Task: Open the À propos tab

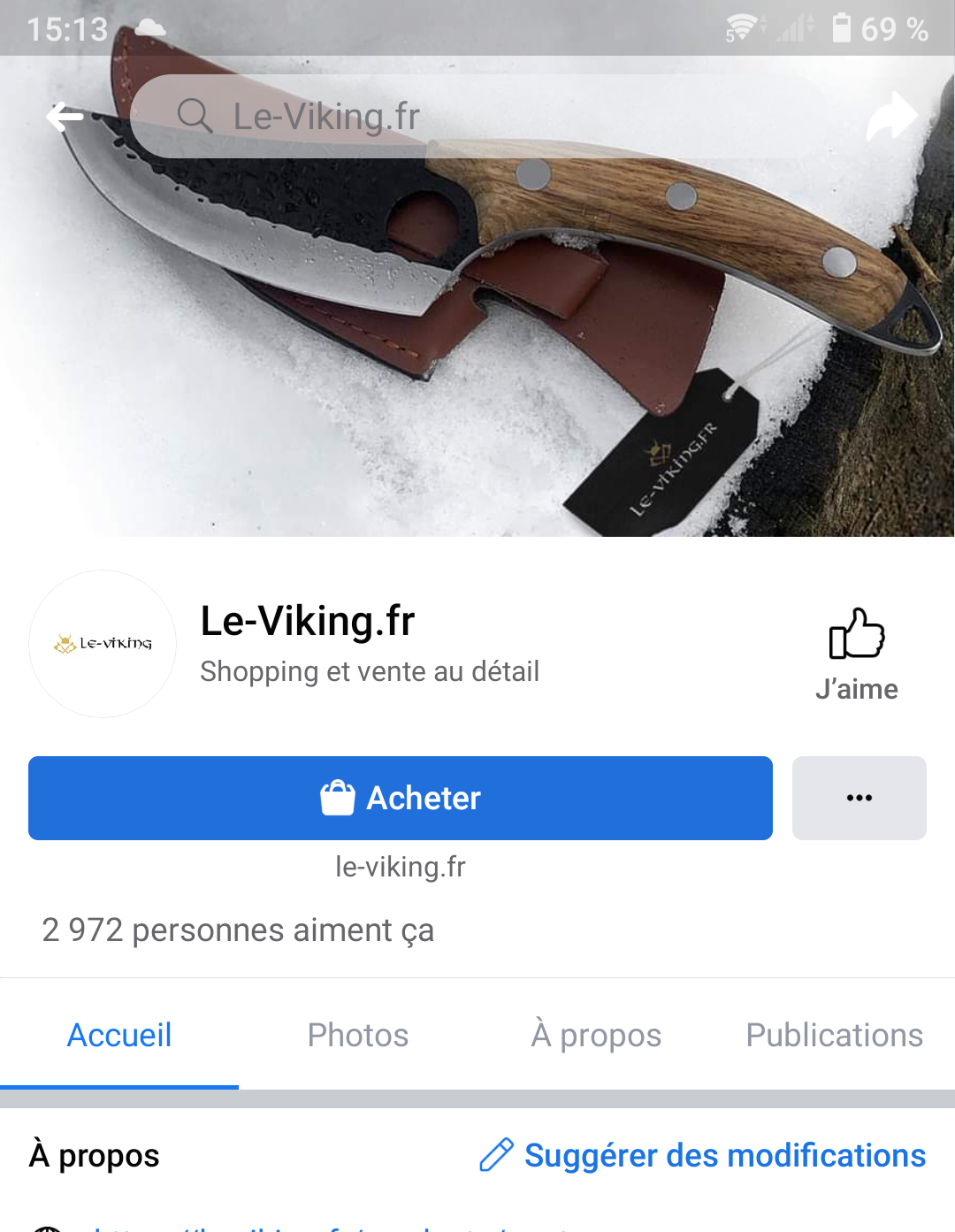Action: pyautogui.click(x=596, y=1035)
